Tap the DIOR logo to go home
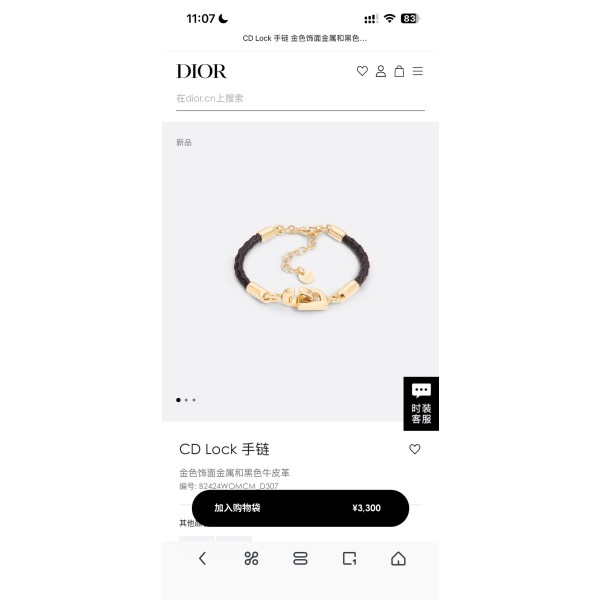600x600 pixels. [201, 71]
